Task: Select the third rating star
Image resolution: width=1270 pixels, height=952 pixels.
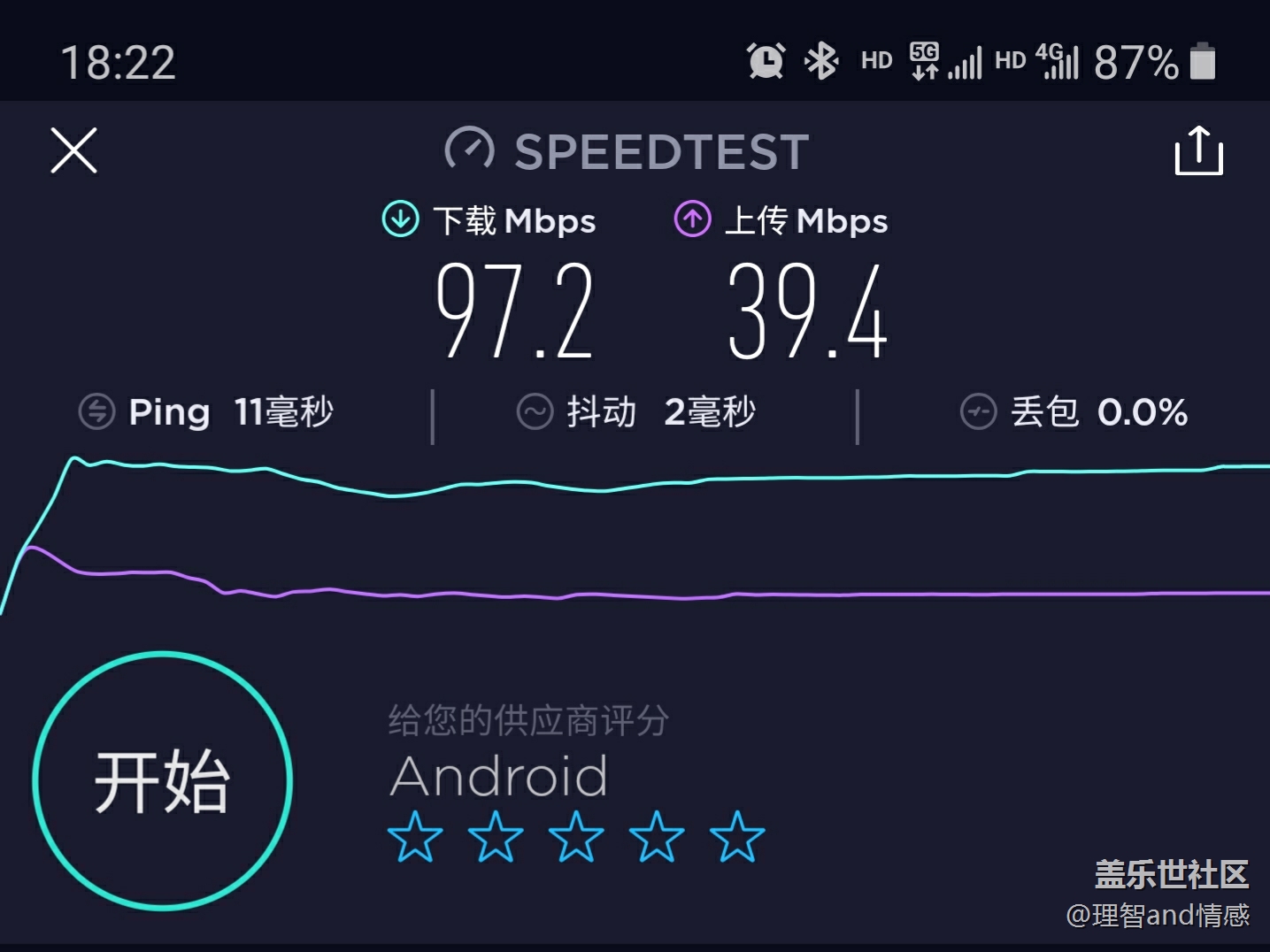Action: [576, 837]
